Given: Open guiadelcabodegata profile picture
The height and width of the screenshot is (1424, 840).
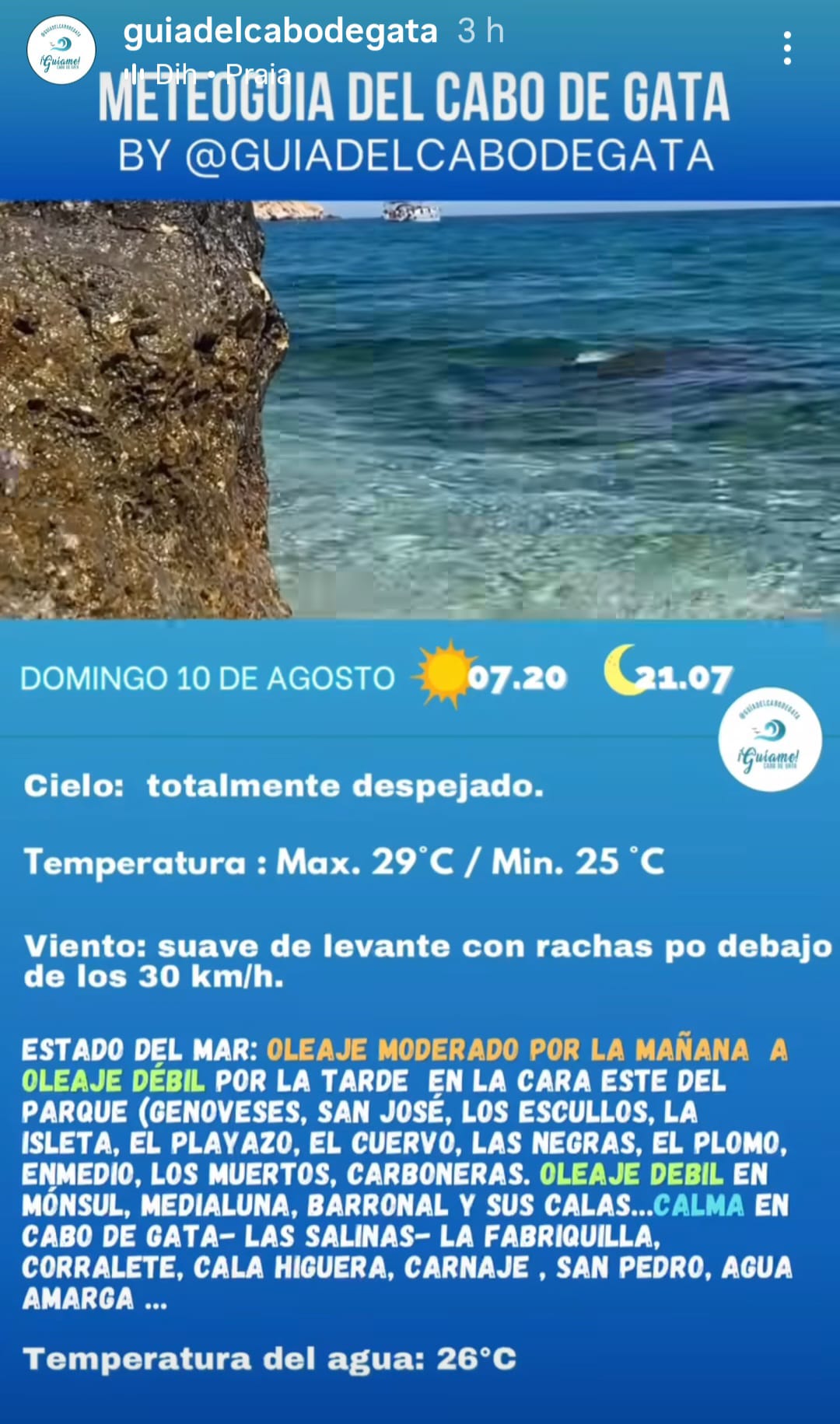Looking at the screenshot, I should point(61,50).
